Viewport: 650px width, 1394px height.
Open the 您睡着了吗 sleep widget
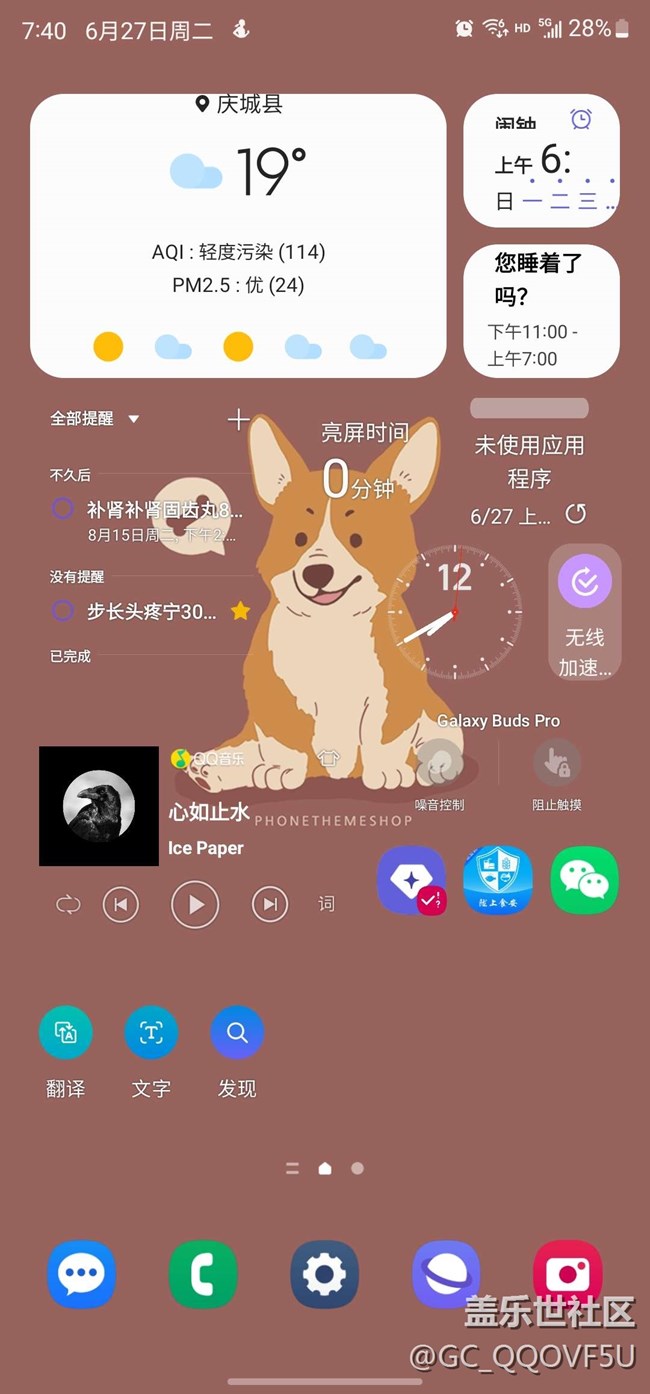coord(541,311)
